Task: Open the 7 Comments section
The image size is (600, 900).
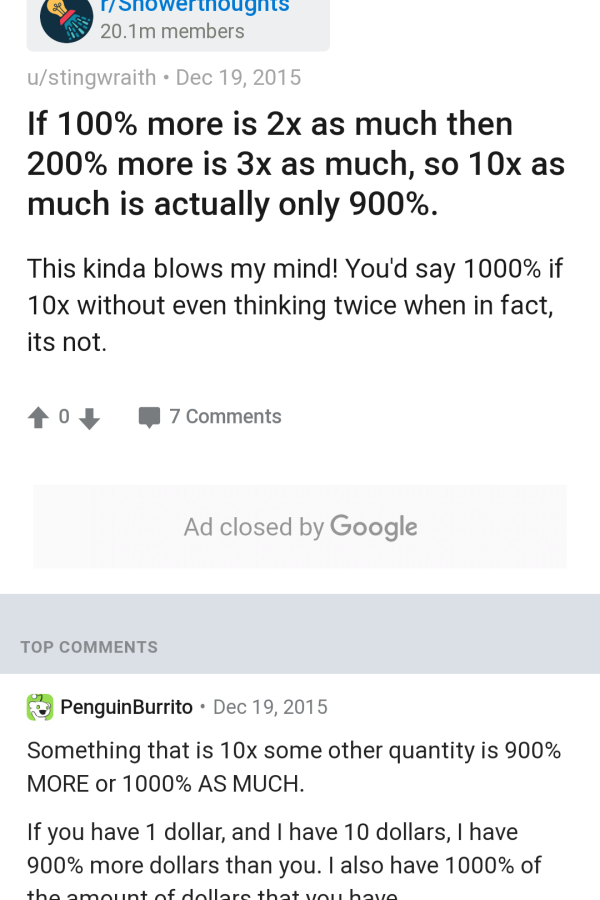Action: pos(211,417)
